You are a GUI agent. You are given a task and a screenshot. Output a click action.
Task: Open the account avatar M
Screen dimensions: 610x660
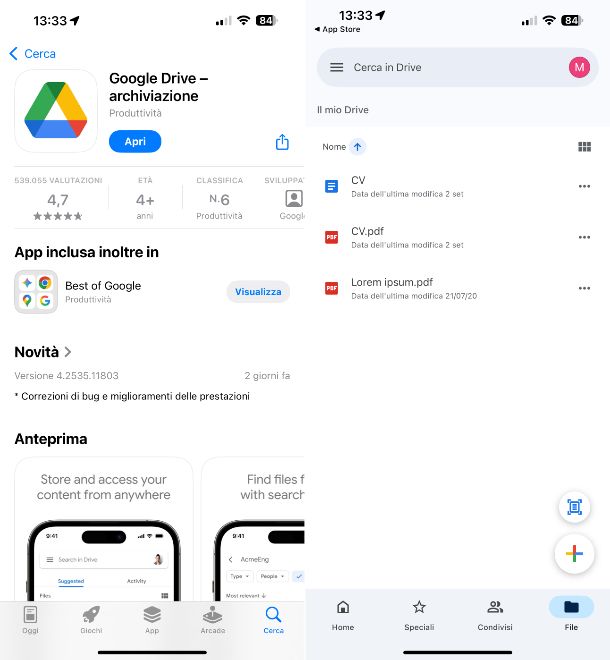click(x=579, y=67)
